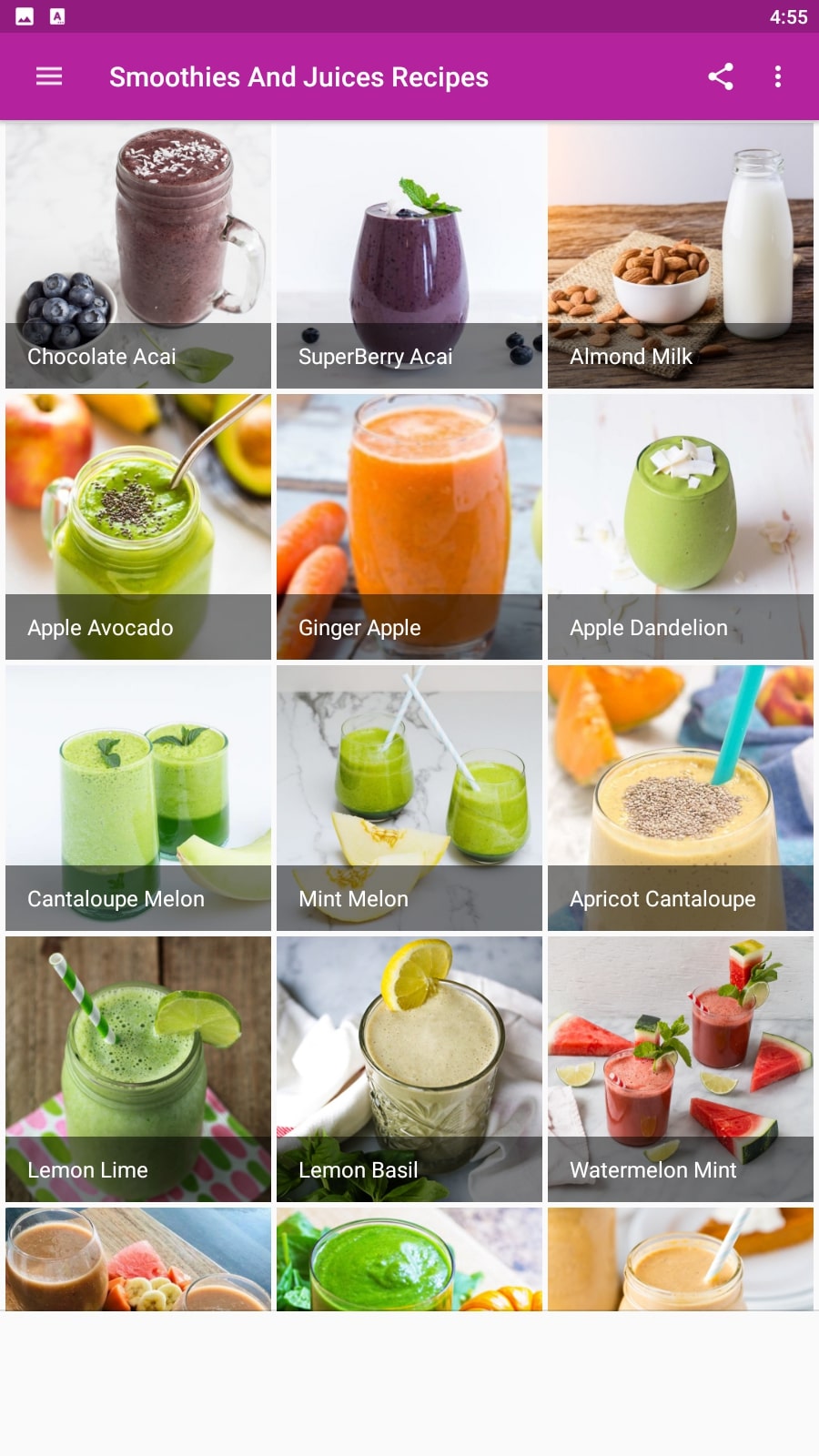Open the Apricot Cantaloupe smoothie
Screen dimensions: 819x1456
point(681,798)
